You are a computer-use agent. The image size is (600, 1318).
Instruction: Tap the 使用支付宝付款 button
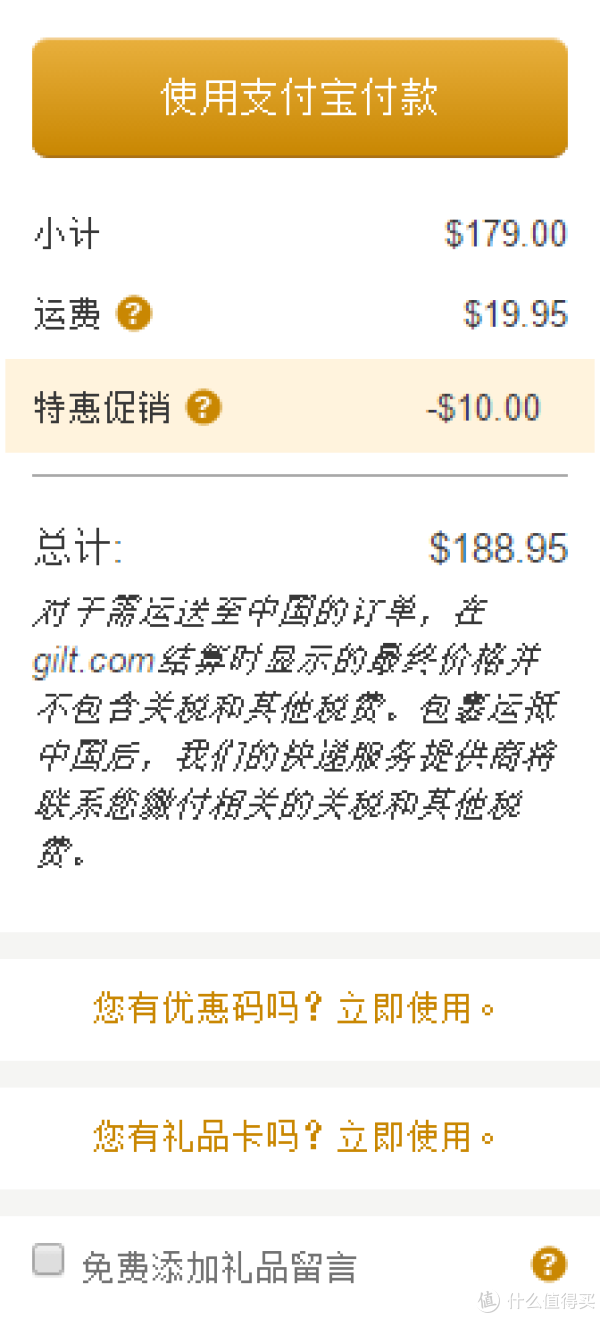tap(300, 98)
